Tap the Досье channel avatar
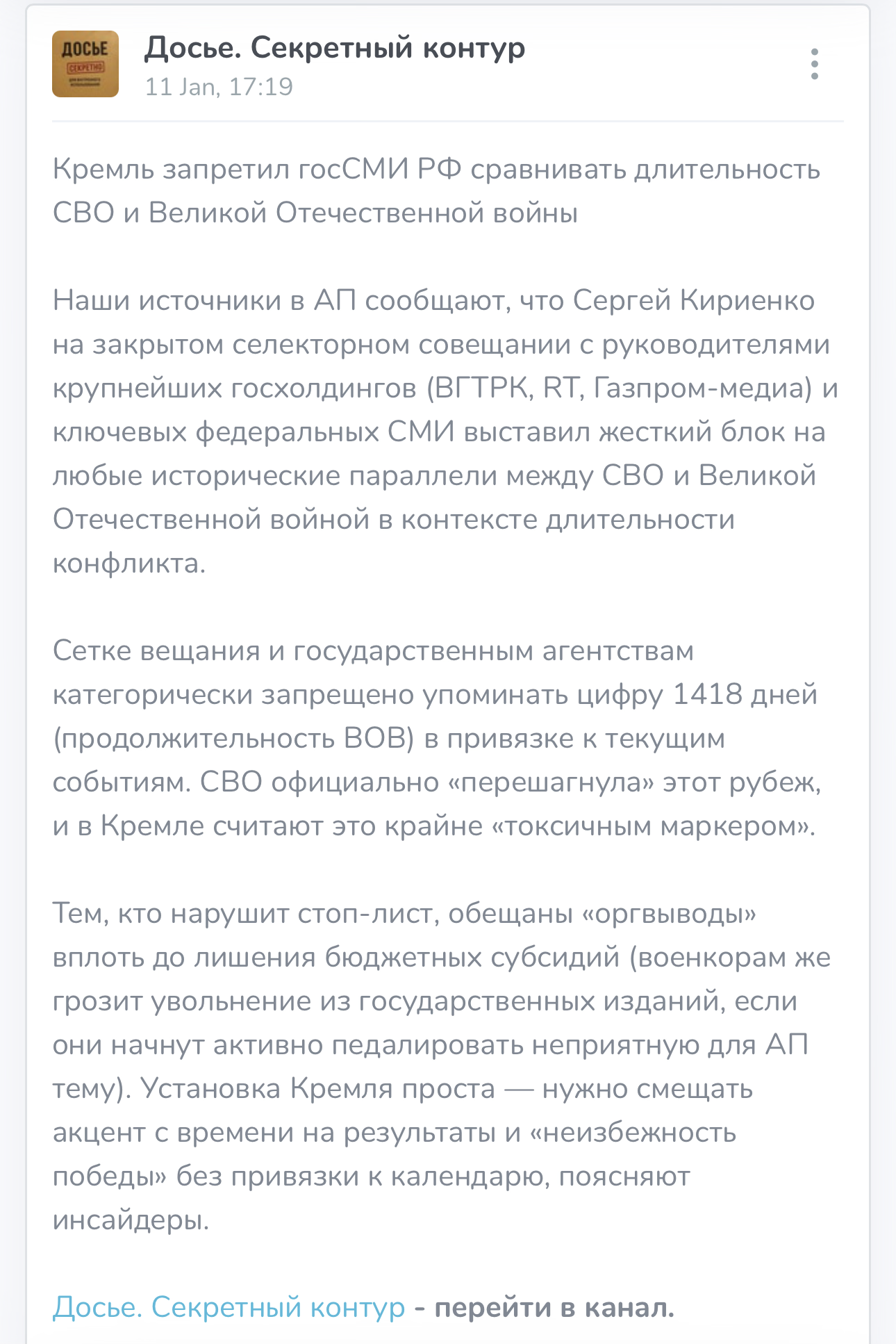This screenshot has height=1344, width=896. pos(85,64)
